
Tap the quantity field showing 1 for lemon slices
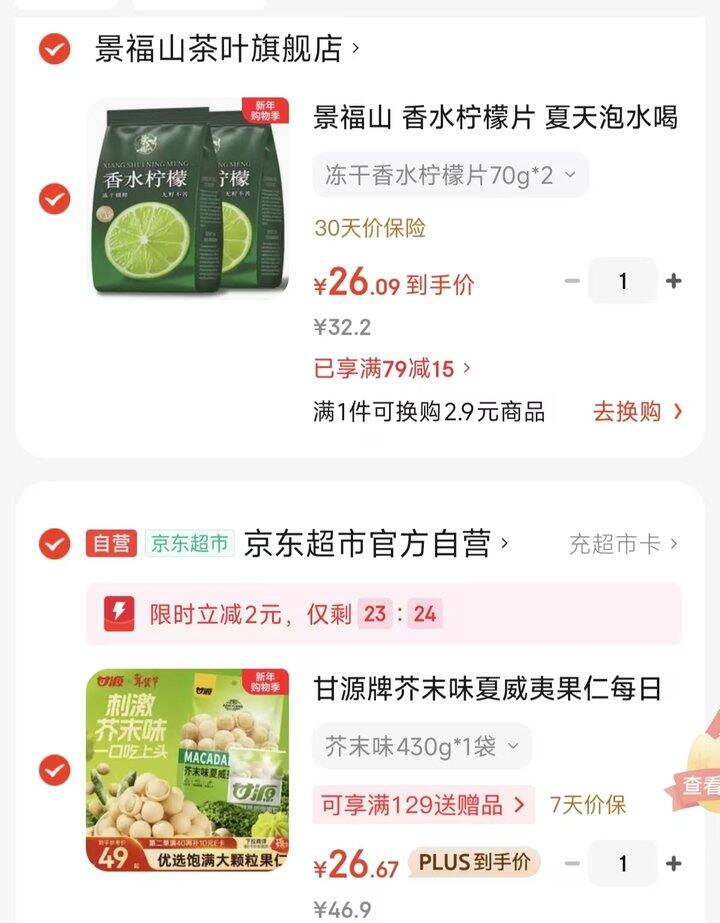(x=623, y=281)
